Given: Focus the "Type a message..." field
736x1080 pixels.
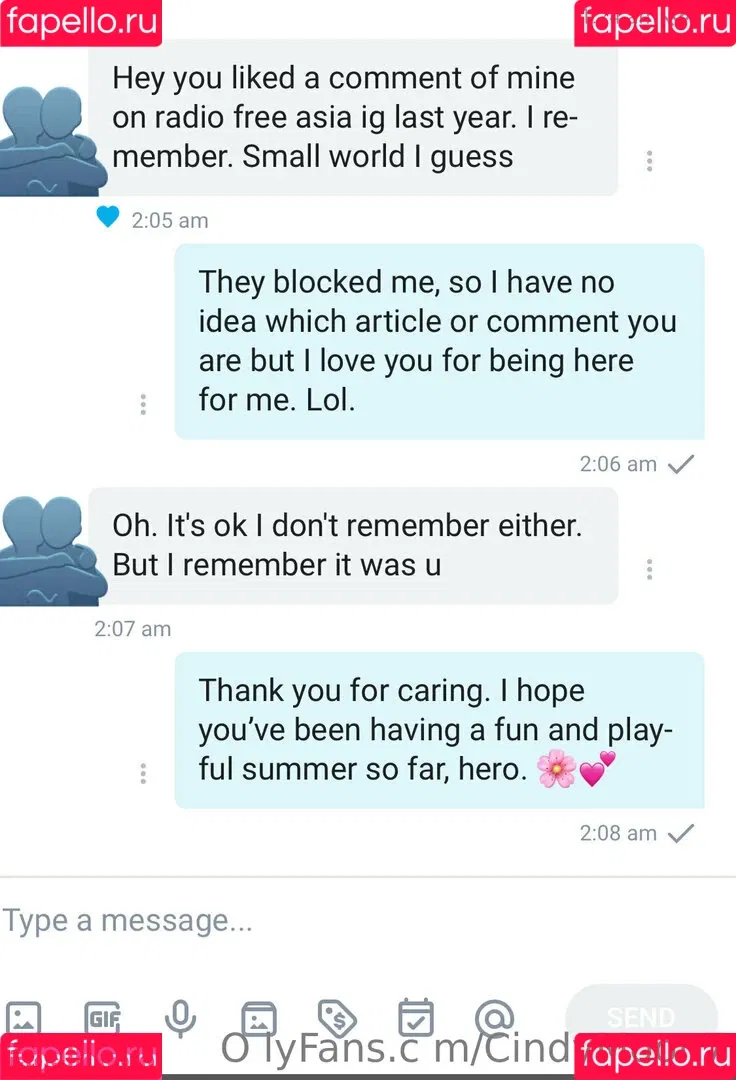Looking at the screenshot, I should (x=360, y=920).
